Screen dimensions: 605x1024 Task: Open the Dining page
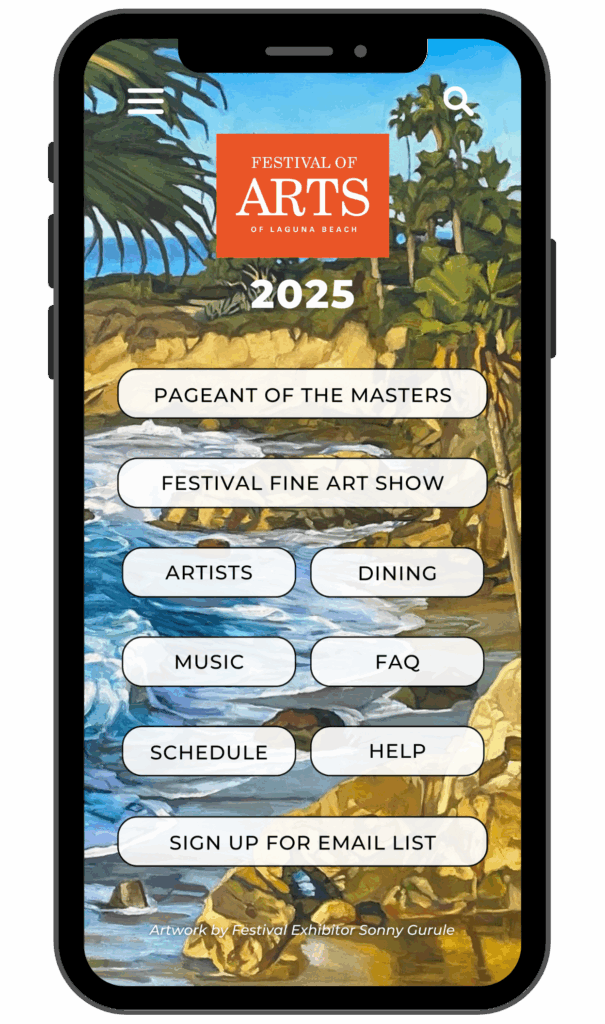pos(397,573)
